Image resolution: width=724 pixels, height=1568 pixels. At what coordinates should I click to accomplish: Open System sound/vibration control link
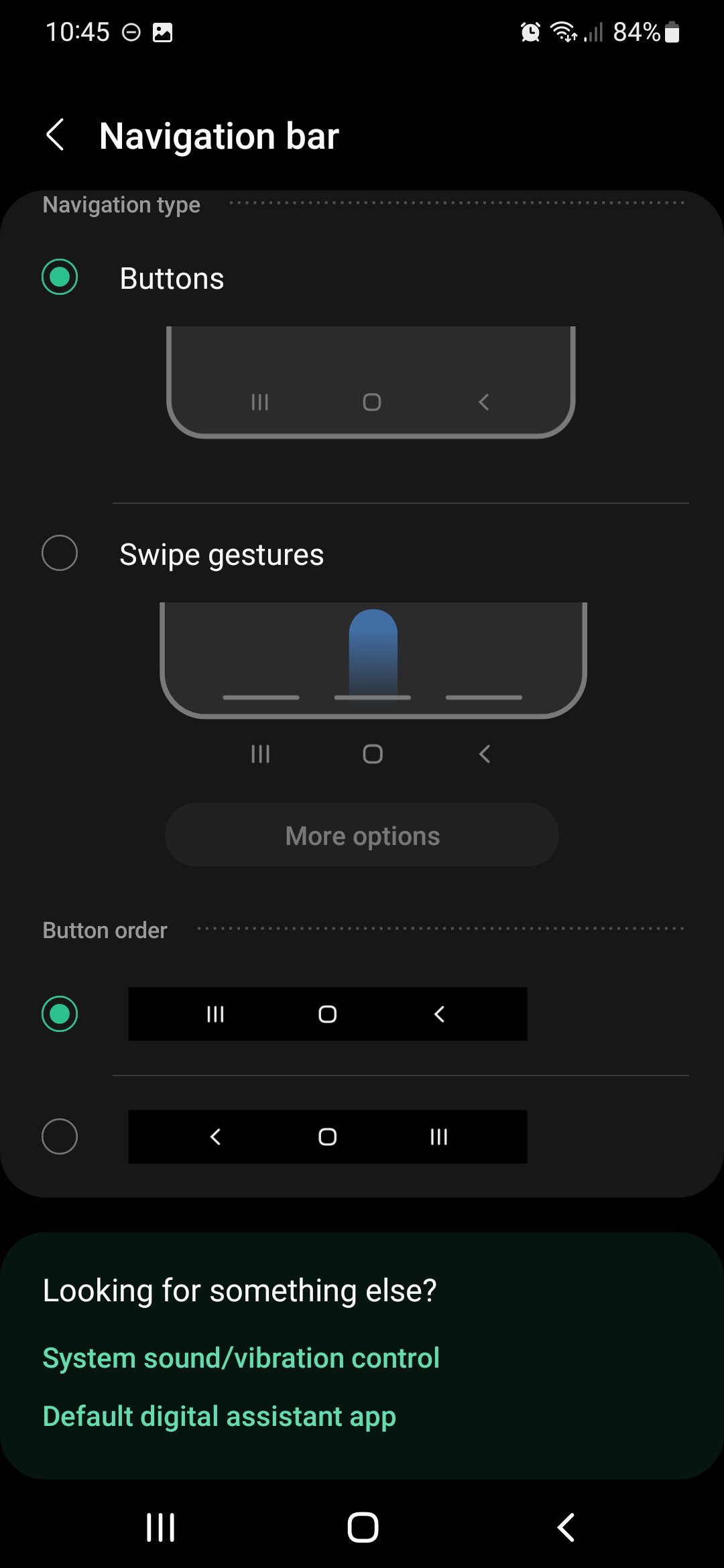click(241, 1358)
